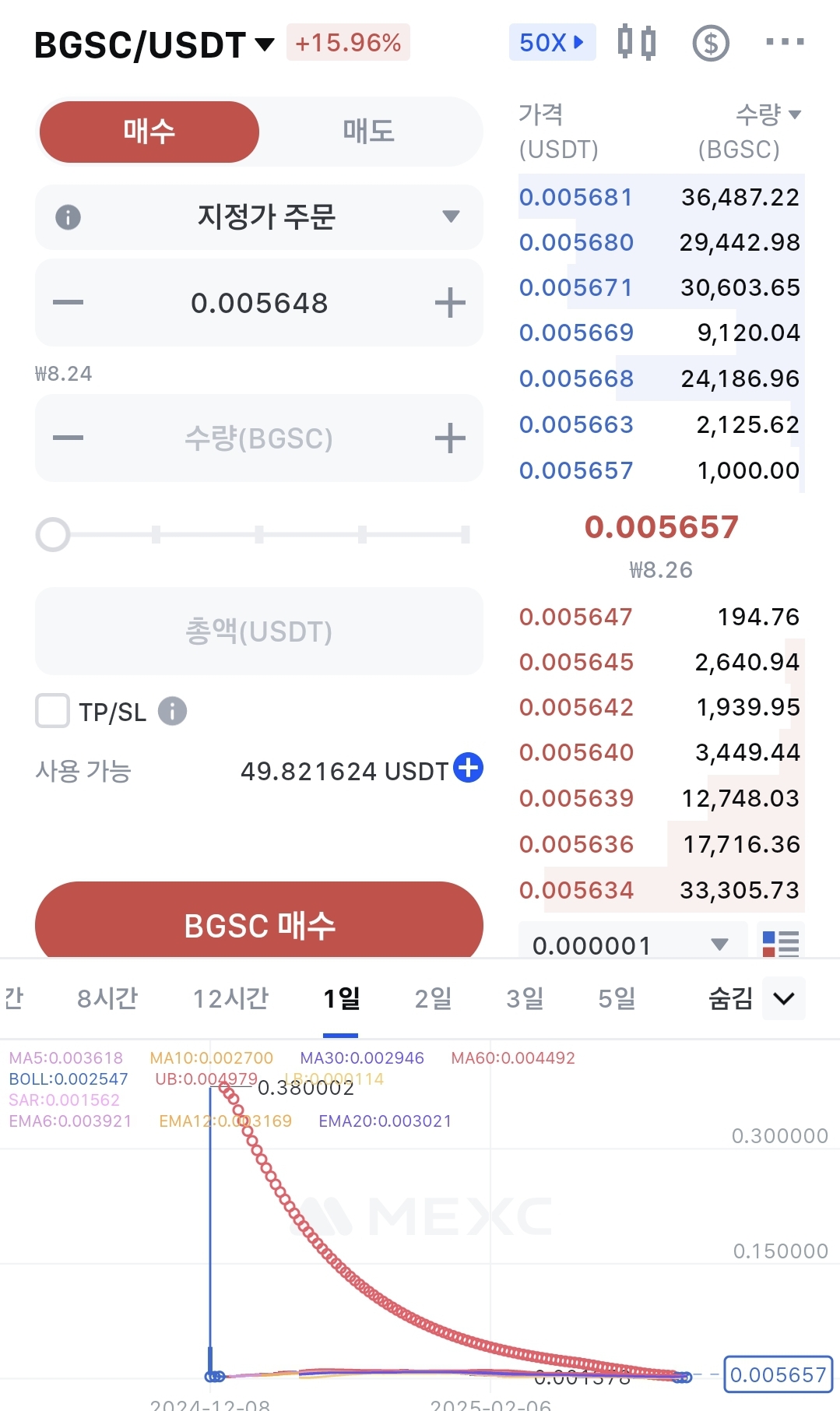Image resolution: width=840 pixels, height=1411 pixels.
Task: Open the 0.000001 price precision dropdown
Action: click(632, 944)
